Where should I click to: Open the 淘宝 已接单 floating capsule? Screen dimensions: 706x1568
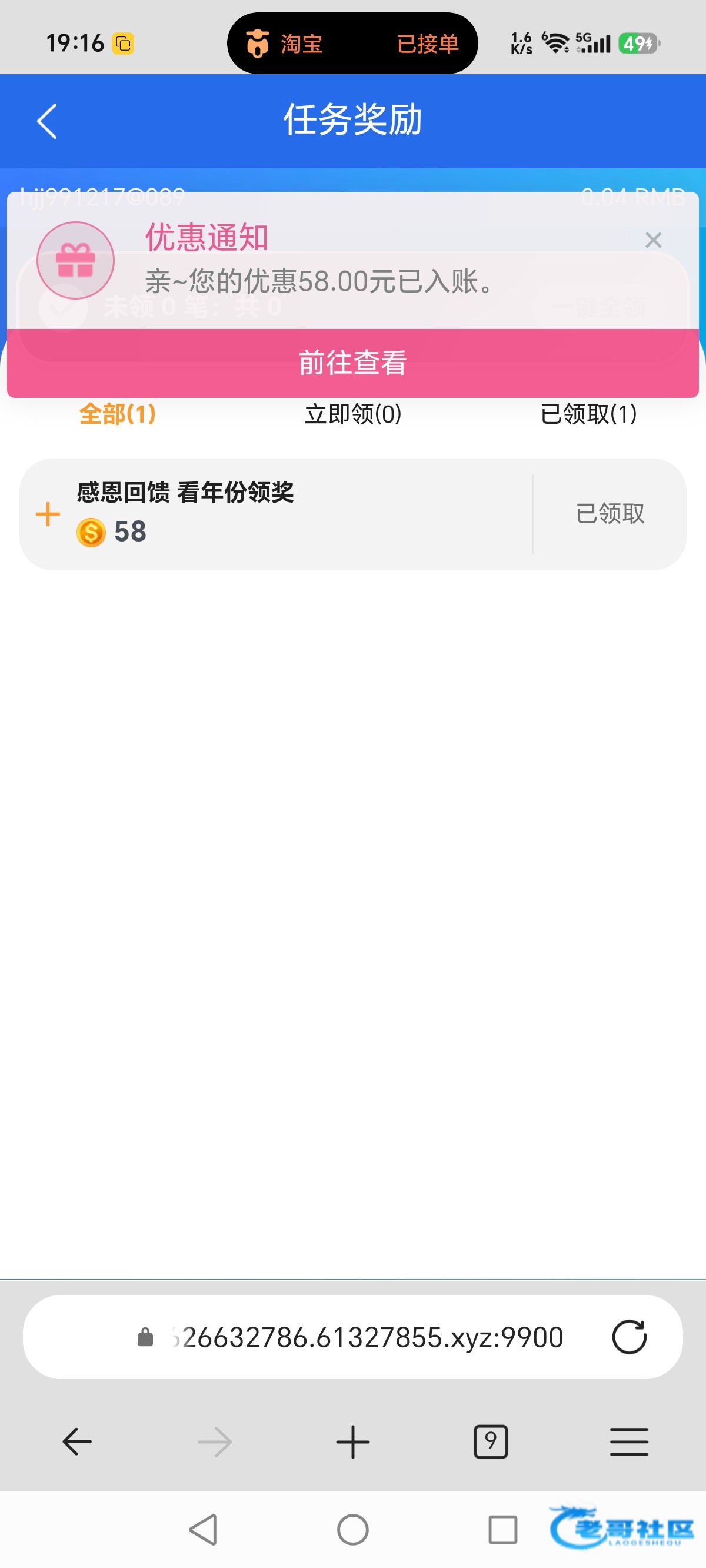(x=352, y=43)
